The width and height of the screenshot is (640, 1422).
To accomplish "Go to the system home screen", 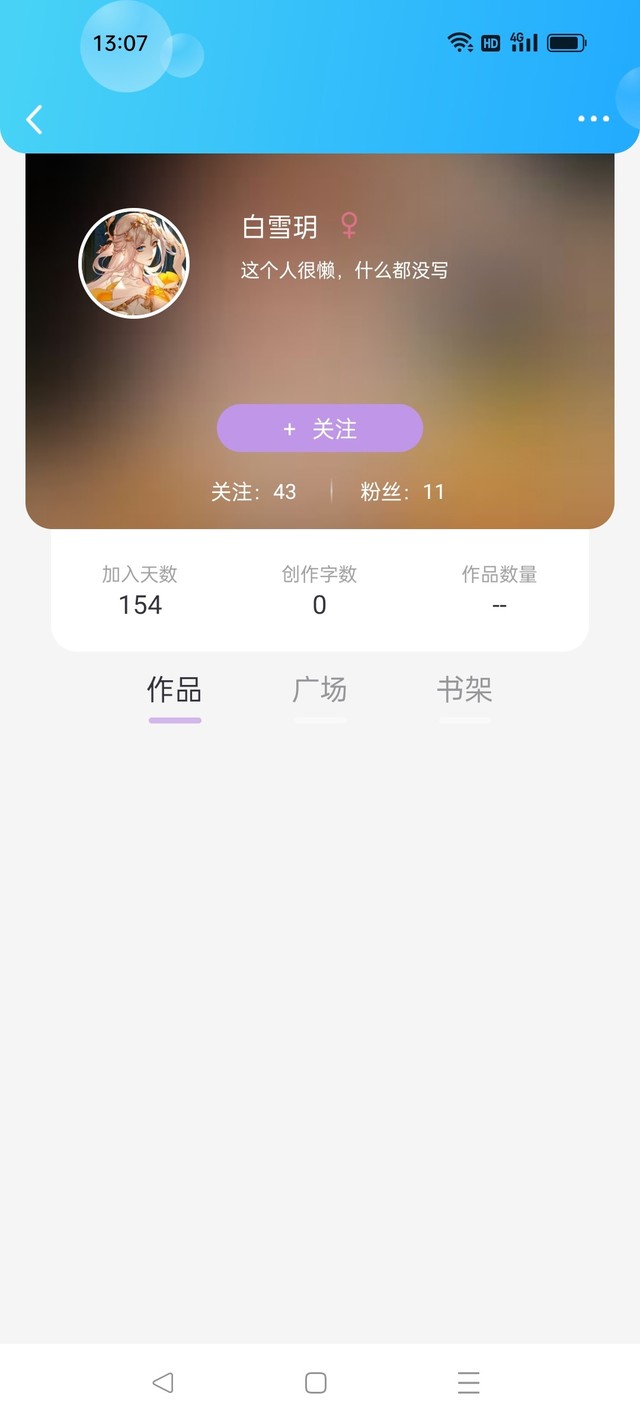I will coord(316,1382).
